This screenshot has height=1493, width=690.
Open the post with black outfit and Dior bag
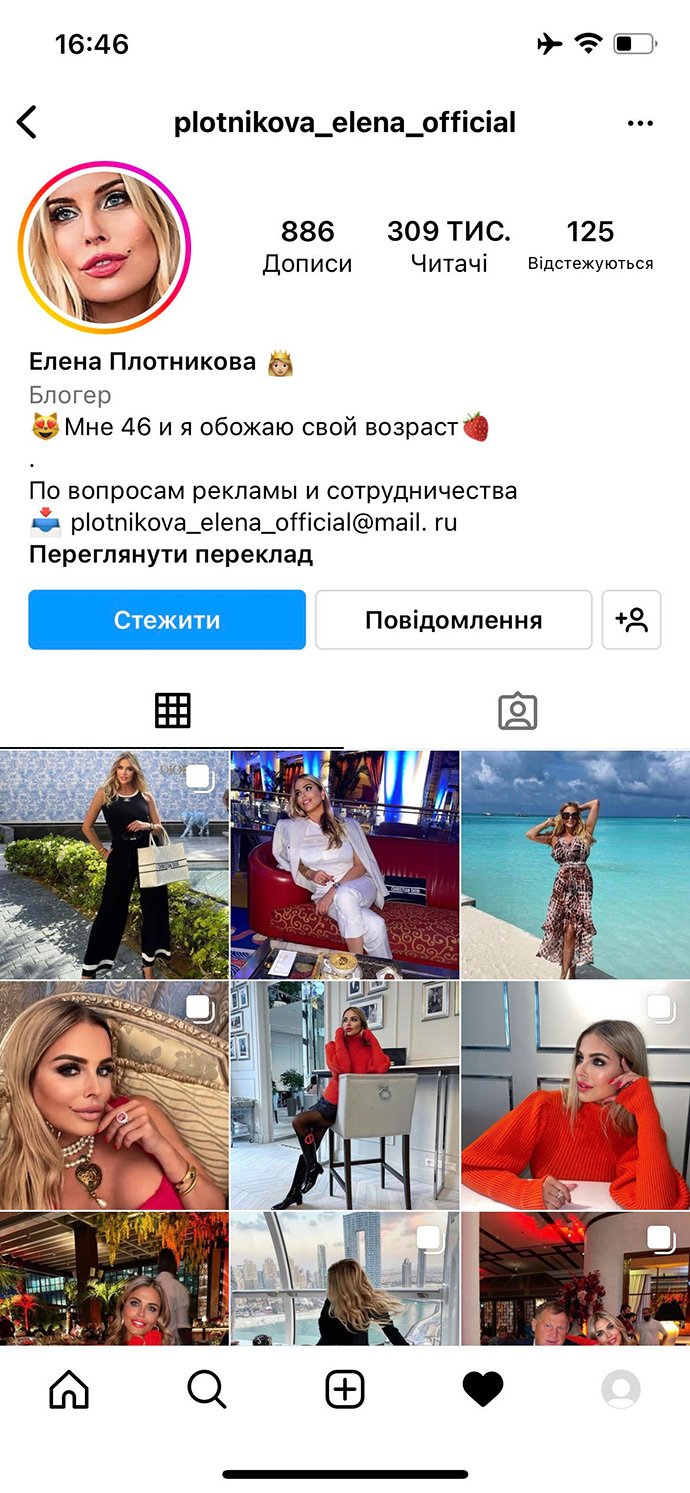(x=114, y=864)
